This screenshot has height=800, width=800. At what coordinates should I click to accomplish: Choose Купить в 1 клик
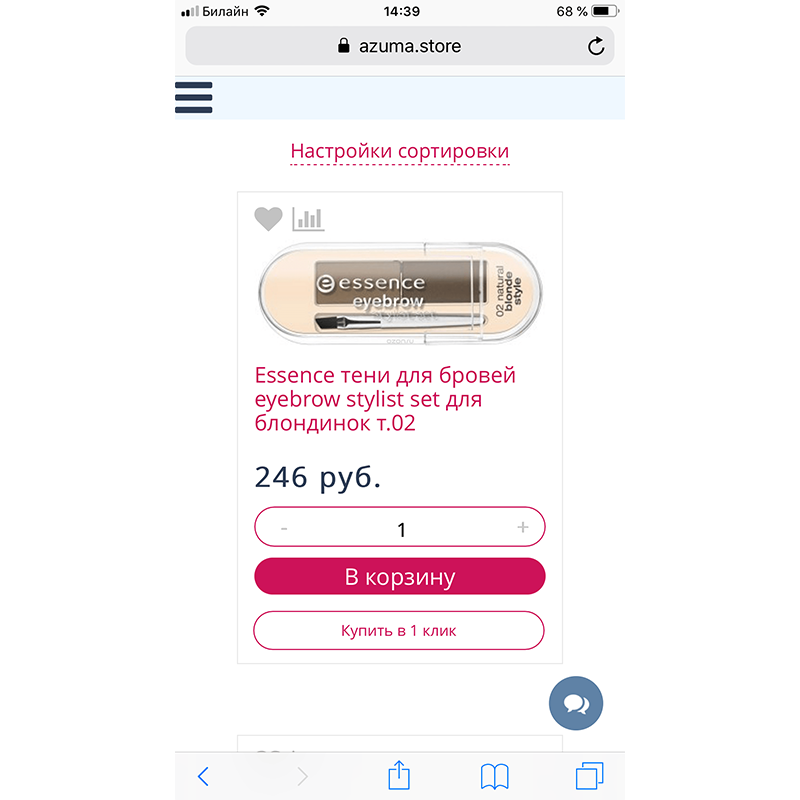[399, 631]
